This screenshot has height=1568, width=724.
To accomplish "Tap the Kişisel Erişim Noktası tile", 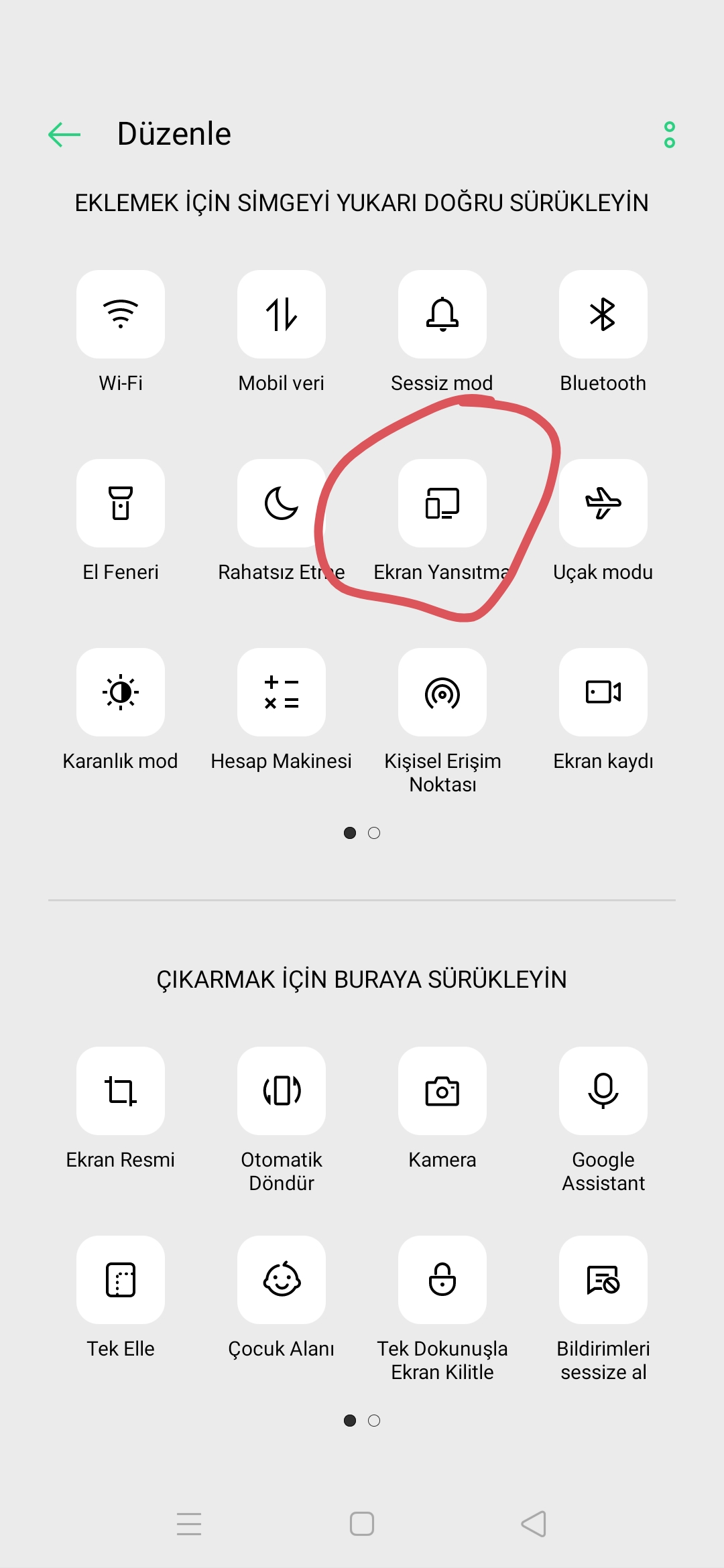I will (x=442, y=692).
